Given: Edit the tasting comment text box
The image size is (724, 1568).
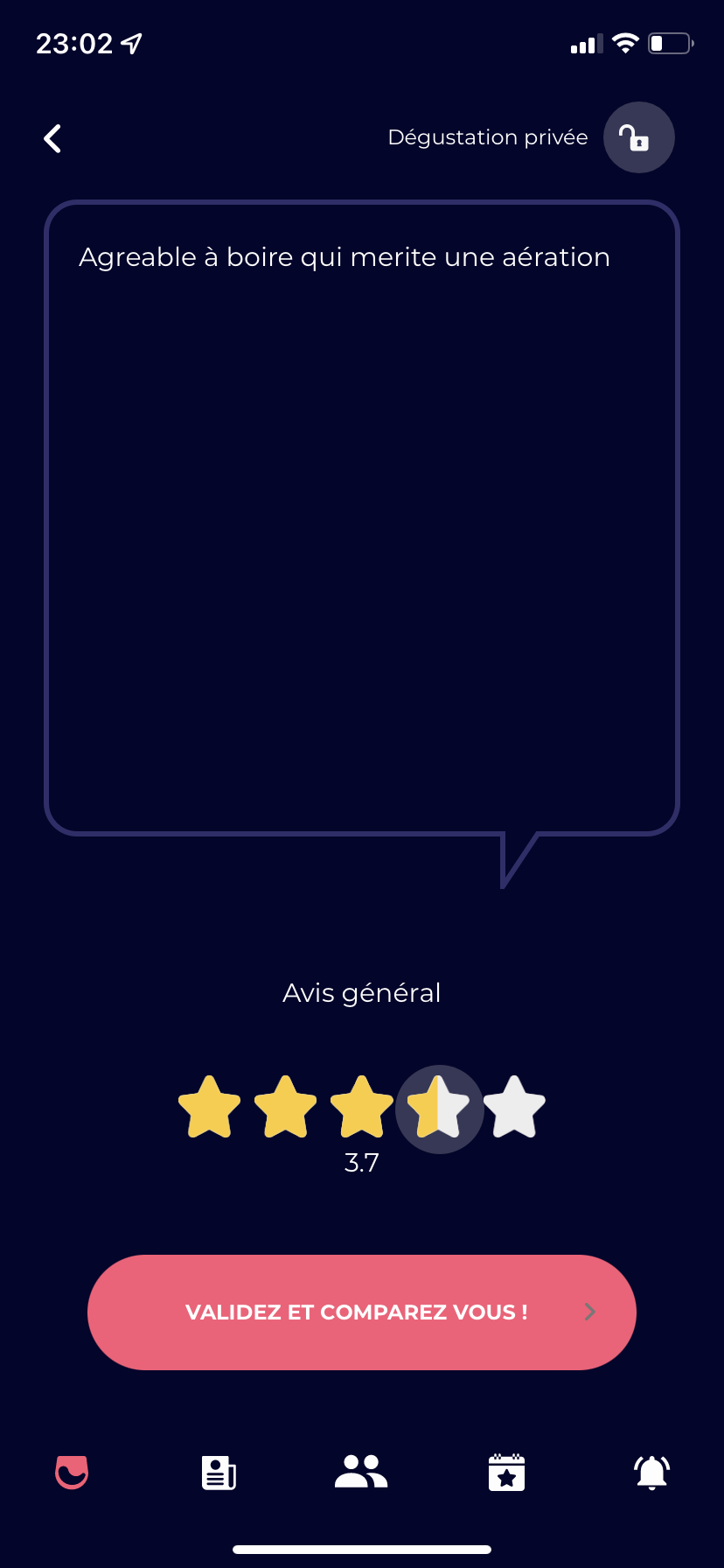Looking at the screenshot, I should [x=361, y=516].
